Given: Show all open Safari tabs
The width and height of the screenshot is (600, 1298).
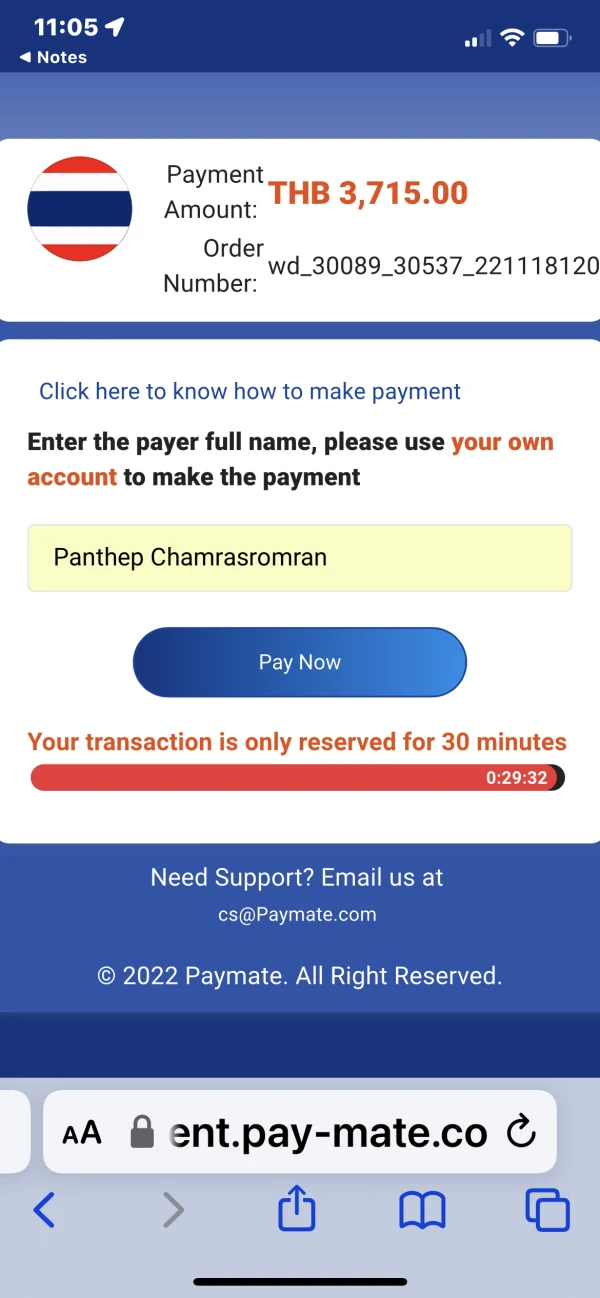Looking at the screenshot, I should 547,1211.
